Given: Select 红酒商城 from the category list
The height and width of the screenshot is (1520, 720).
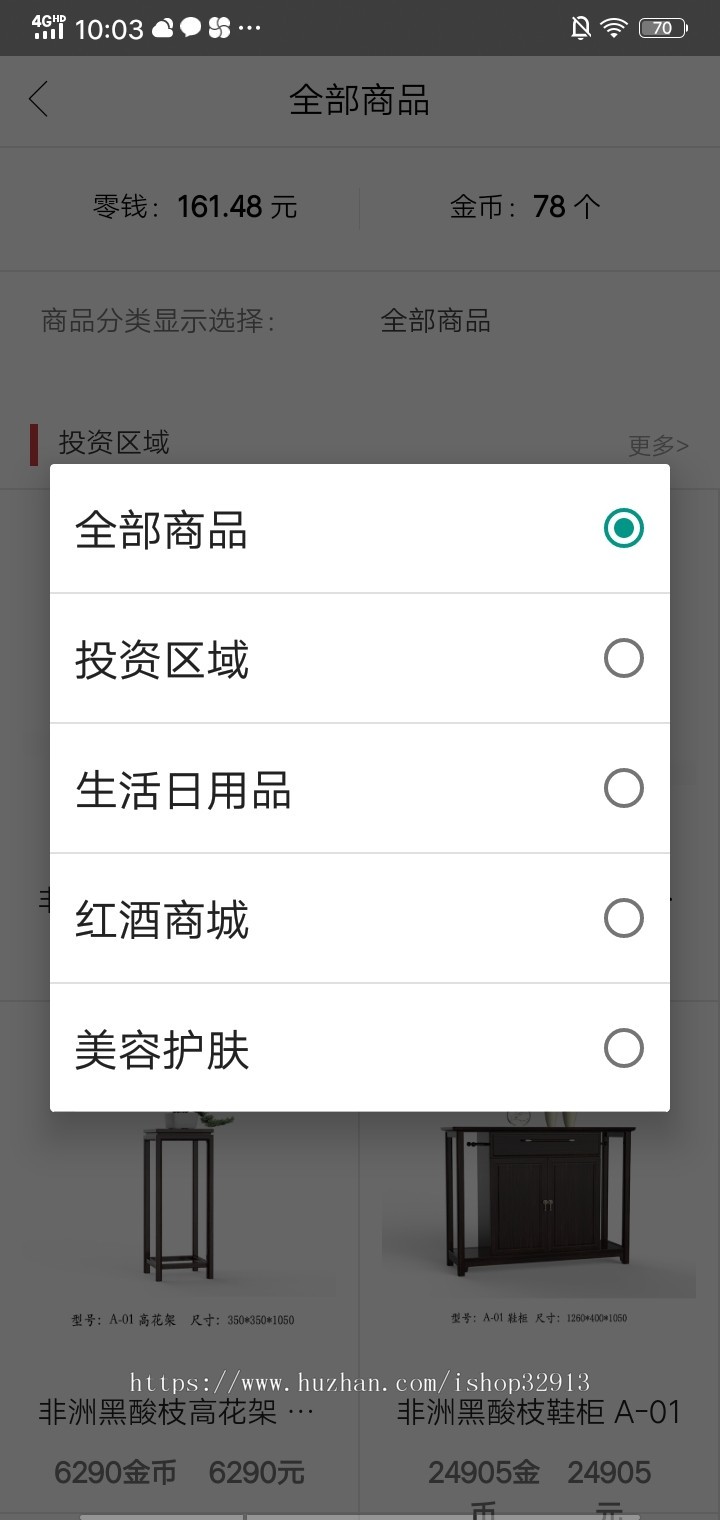Looking at the screenshot, I should pyautogui.click(x=360, y=917).
